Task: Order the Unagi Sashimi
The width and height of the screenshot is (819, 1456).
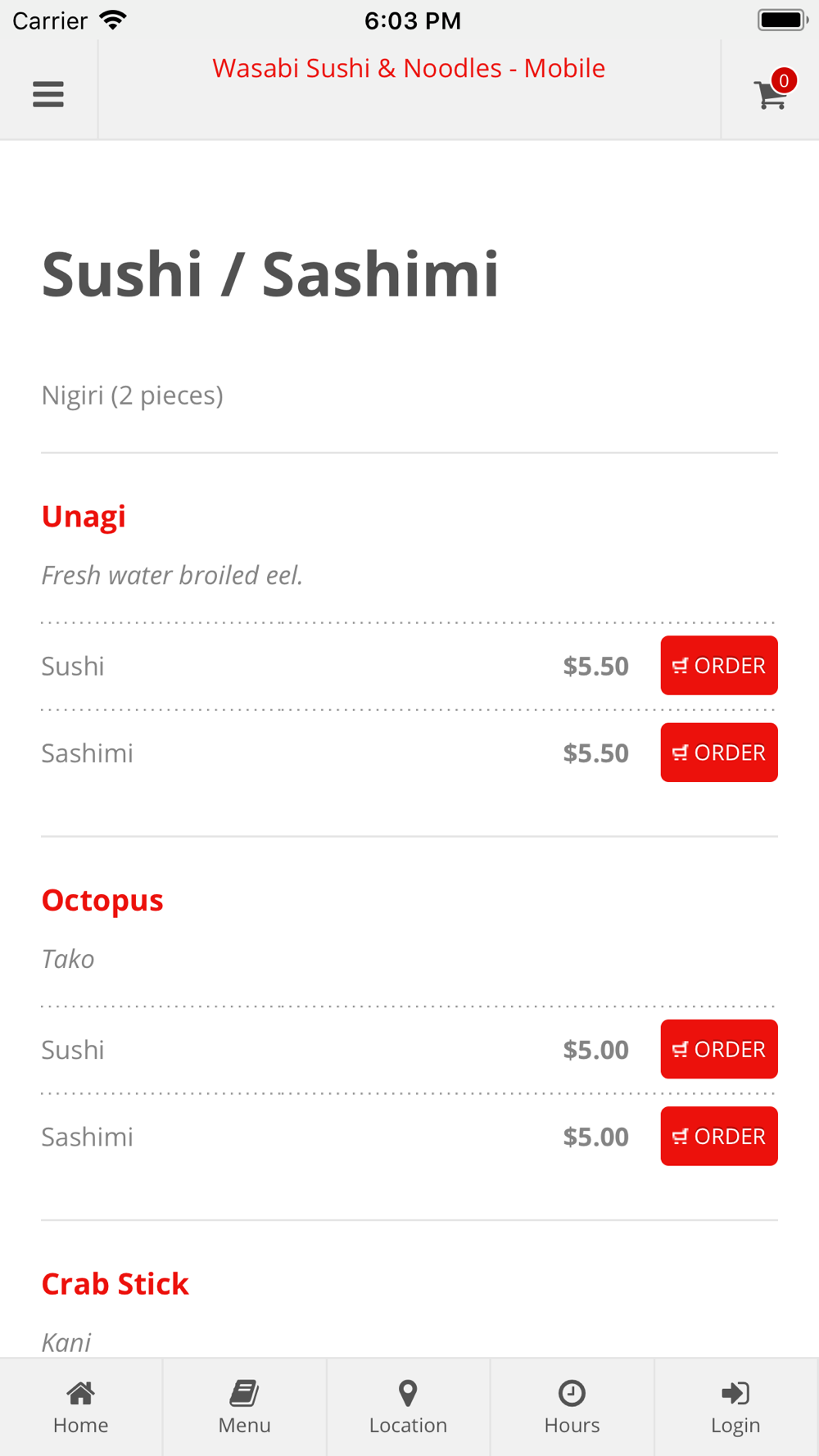Action: (719, 753)
